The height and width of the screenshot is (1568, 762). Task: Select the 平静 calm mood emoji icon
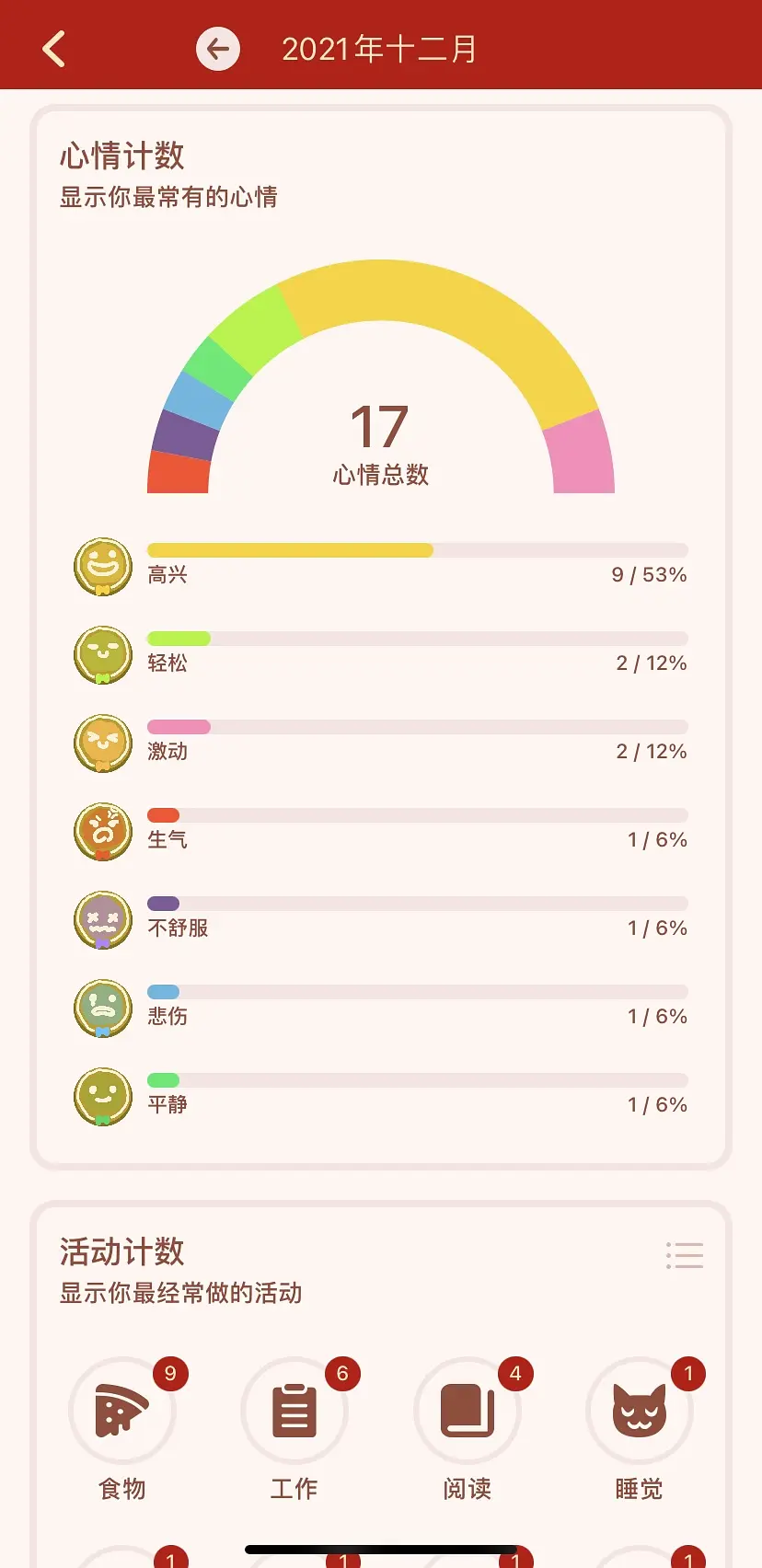(102, 1096)
